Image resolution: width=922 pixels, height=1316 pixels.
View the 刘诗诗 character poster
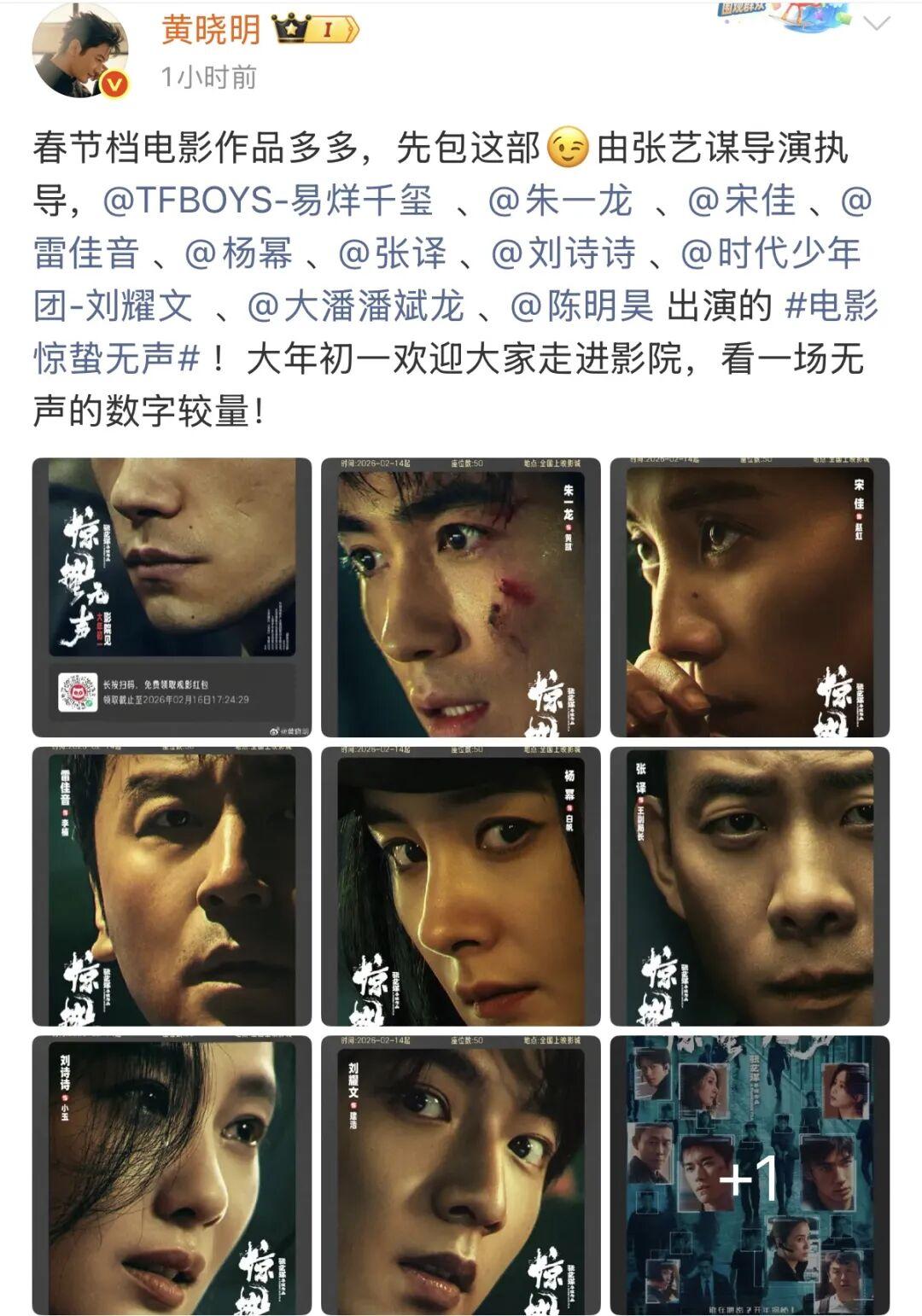point(172,1174)
